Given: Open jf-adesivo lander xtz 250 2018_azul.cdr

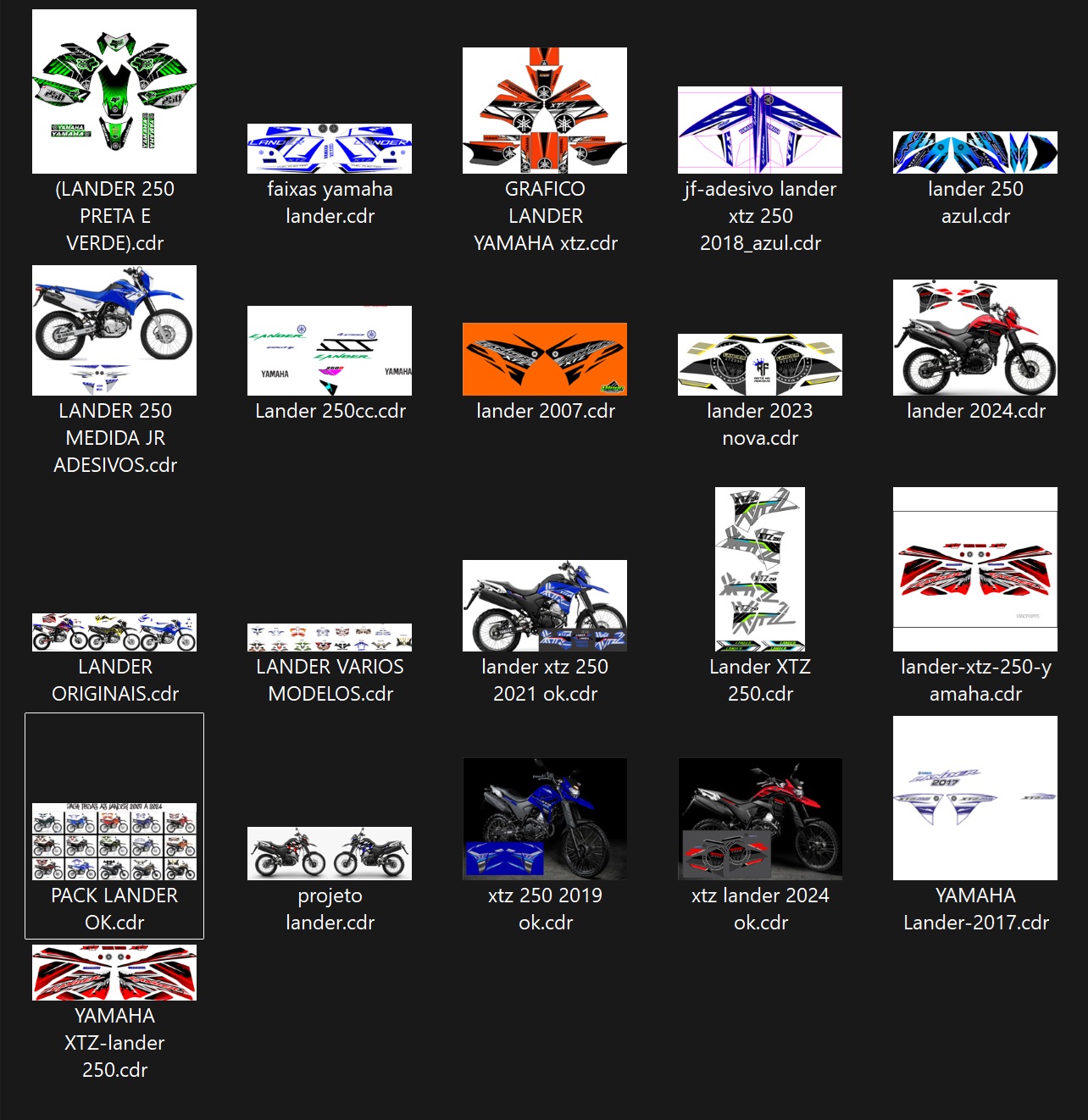Looking at the screenshot, I should tap(760, 130).
